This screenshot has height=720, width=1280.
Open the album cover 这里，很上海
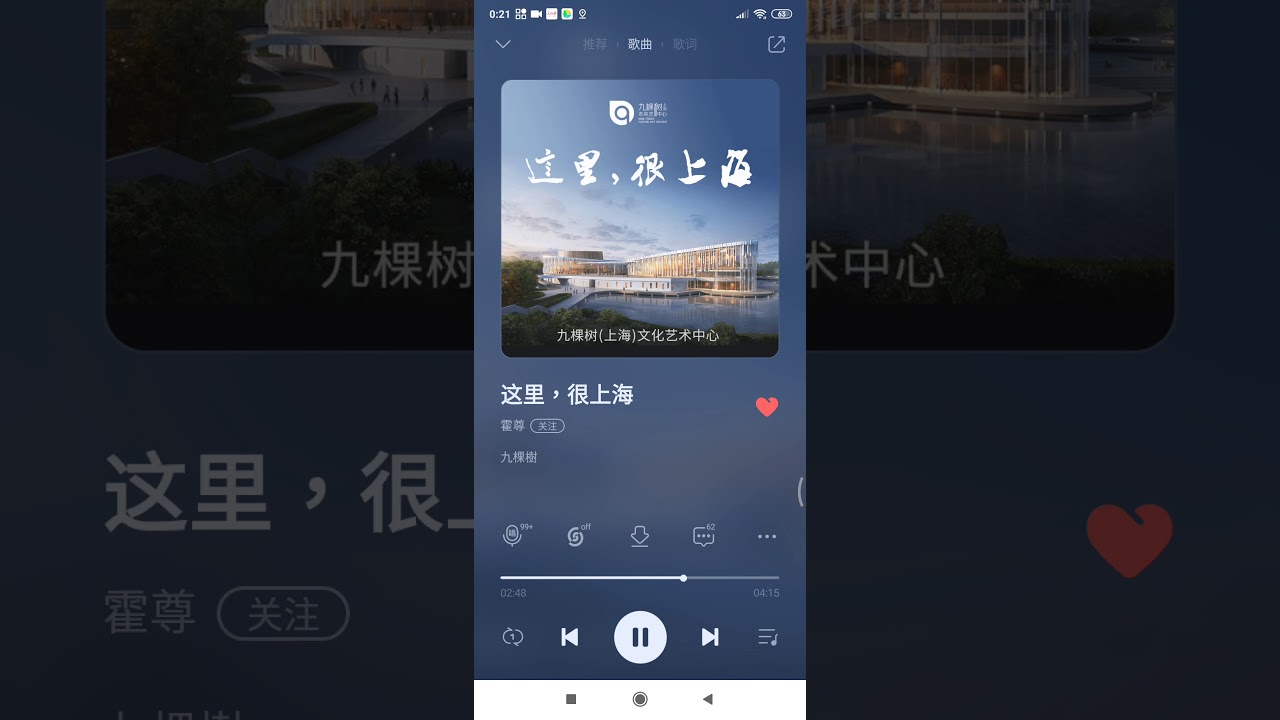coord(640,218)
